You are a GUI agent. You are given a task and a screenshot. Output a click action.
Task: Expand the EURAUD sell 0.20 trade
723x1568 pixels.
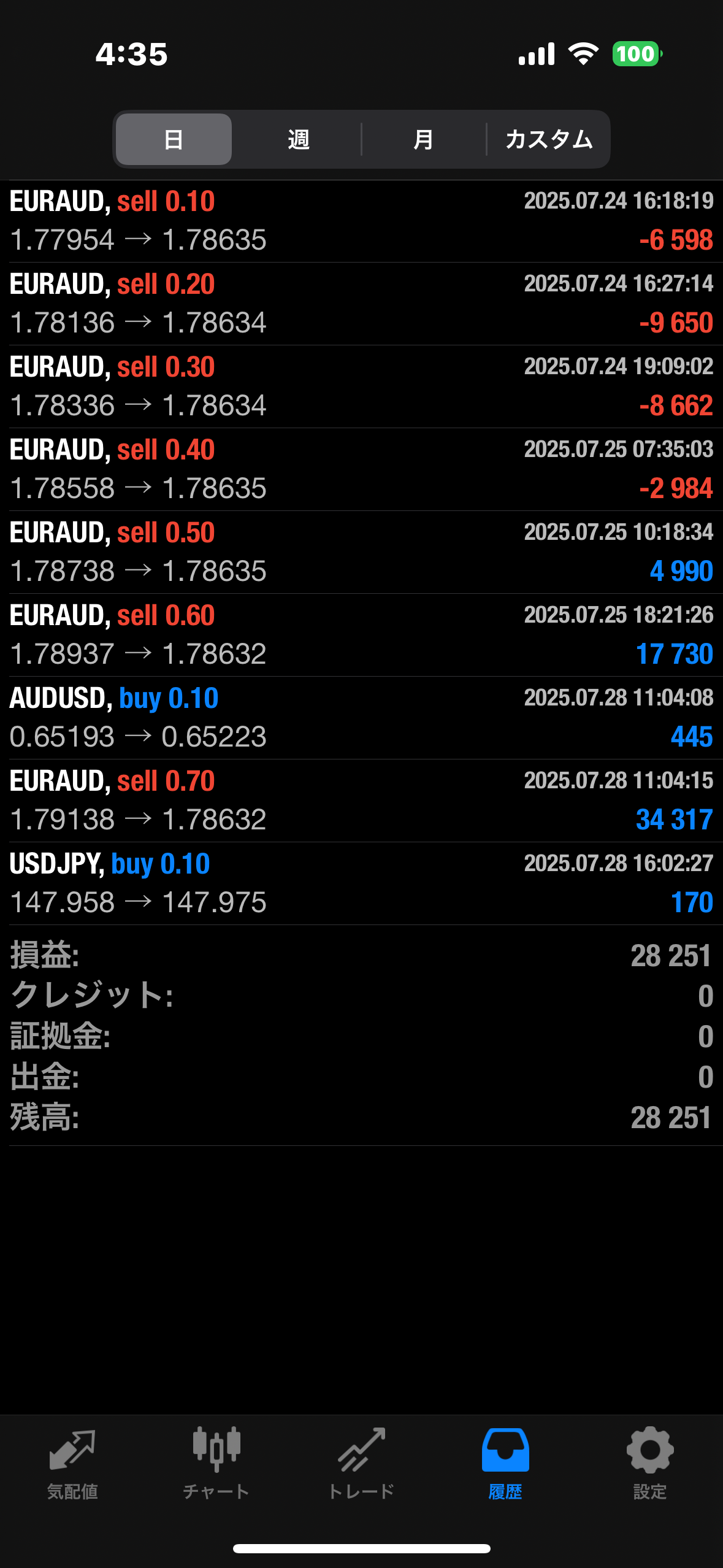(361, 304)
